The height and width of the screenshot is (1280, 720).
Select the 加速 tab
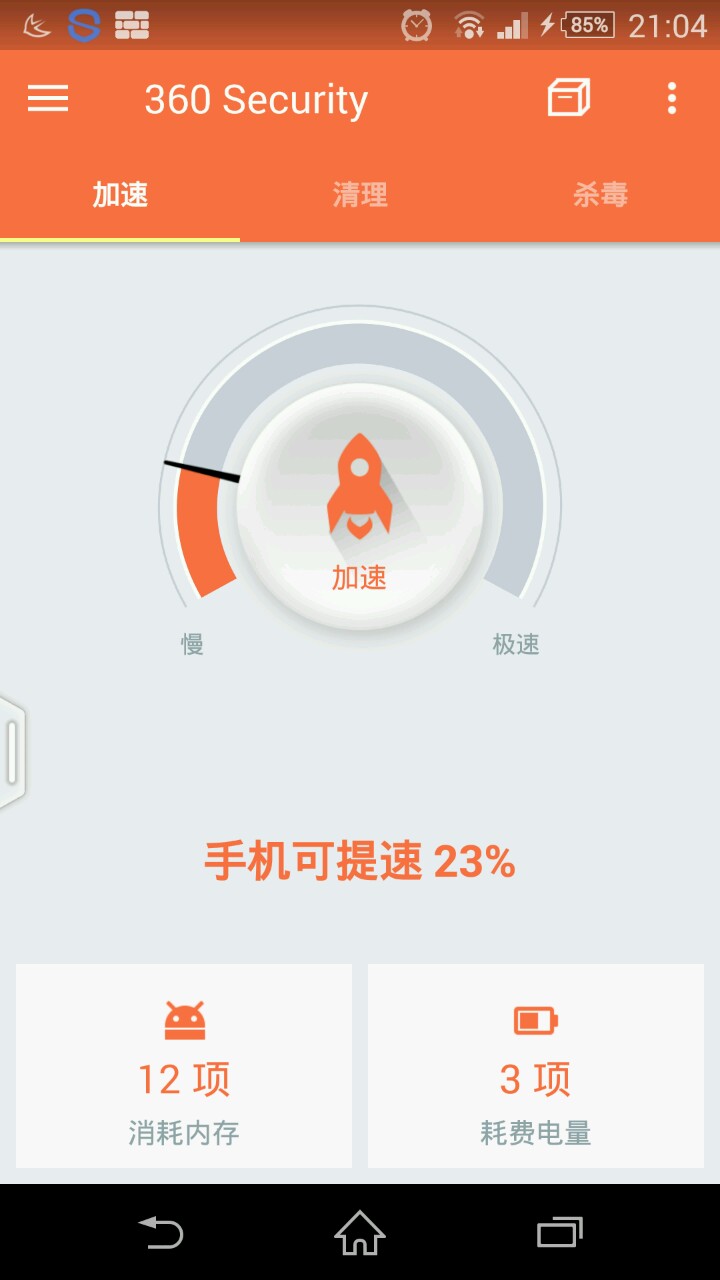[x=120, y=195]
